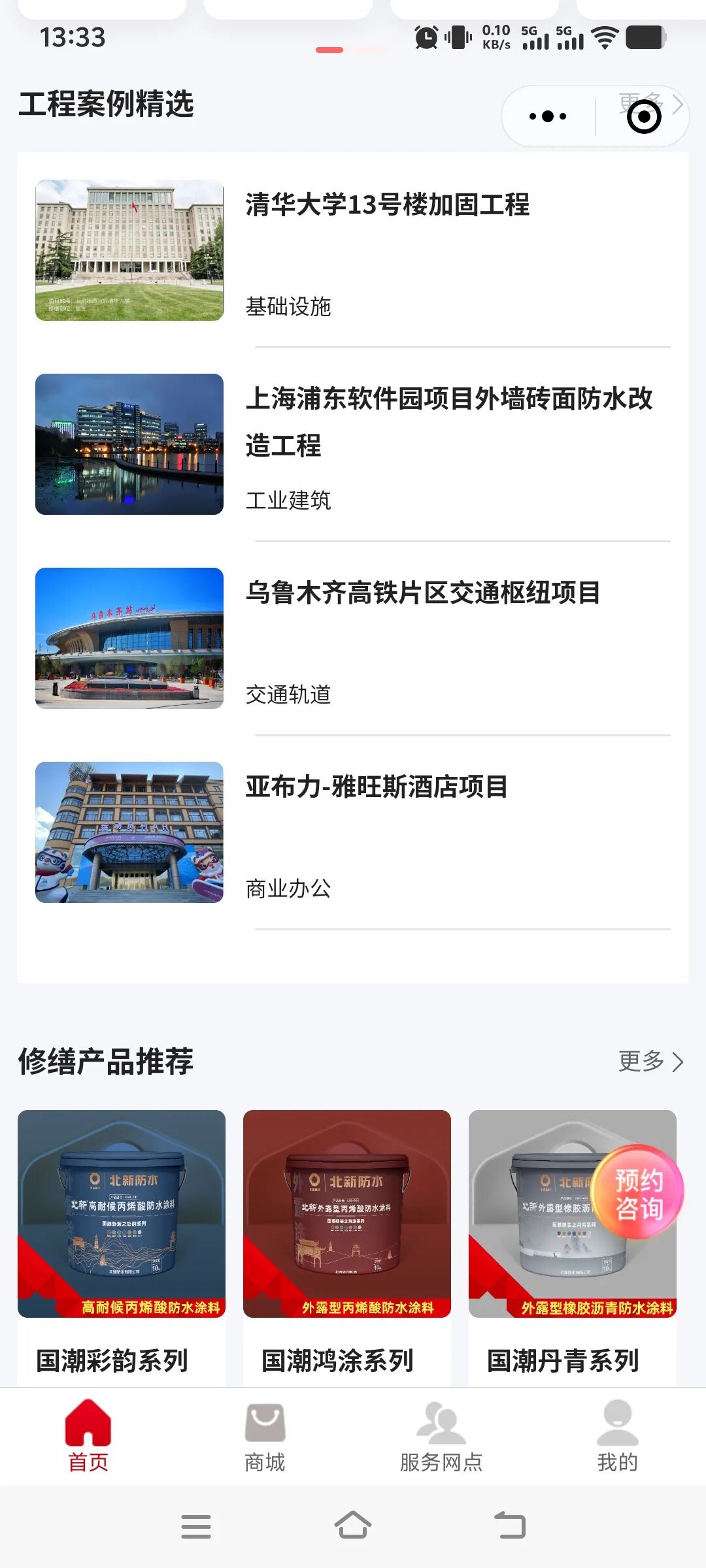Open the 我的 tab
Screen dimensions: 706x1568
pos(617,1436)
